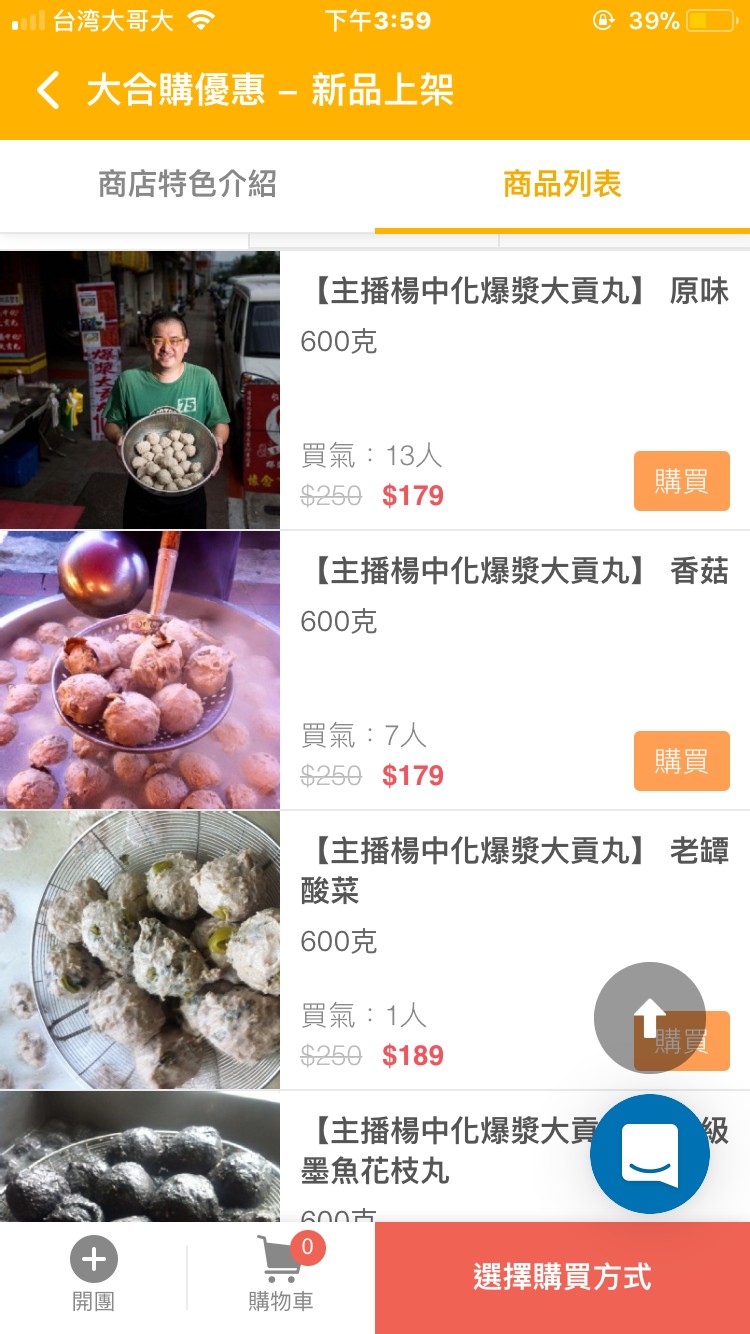The image size is (750, 1334).
Task: Switch to the 商店特色介紹 tab
Action: click(187, 185)
